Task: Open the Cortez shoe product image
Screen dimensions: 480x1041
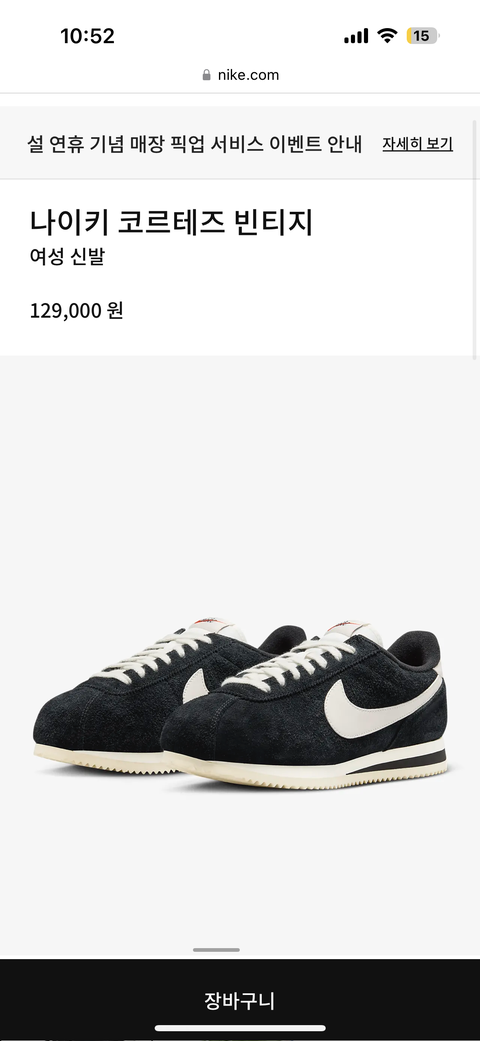Action: [x=240, y=705]
